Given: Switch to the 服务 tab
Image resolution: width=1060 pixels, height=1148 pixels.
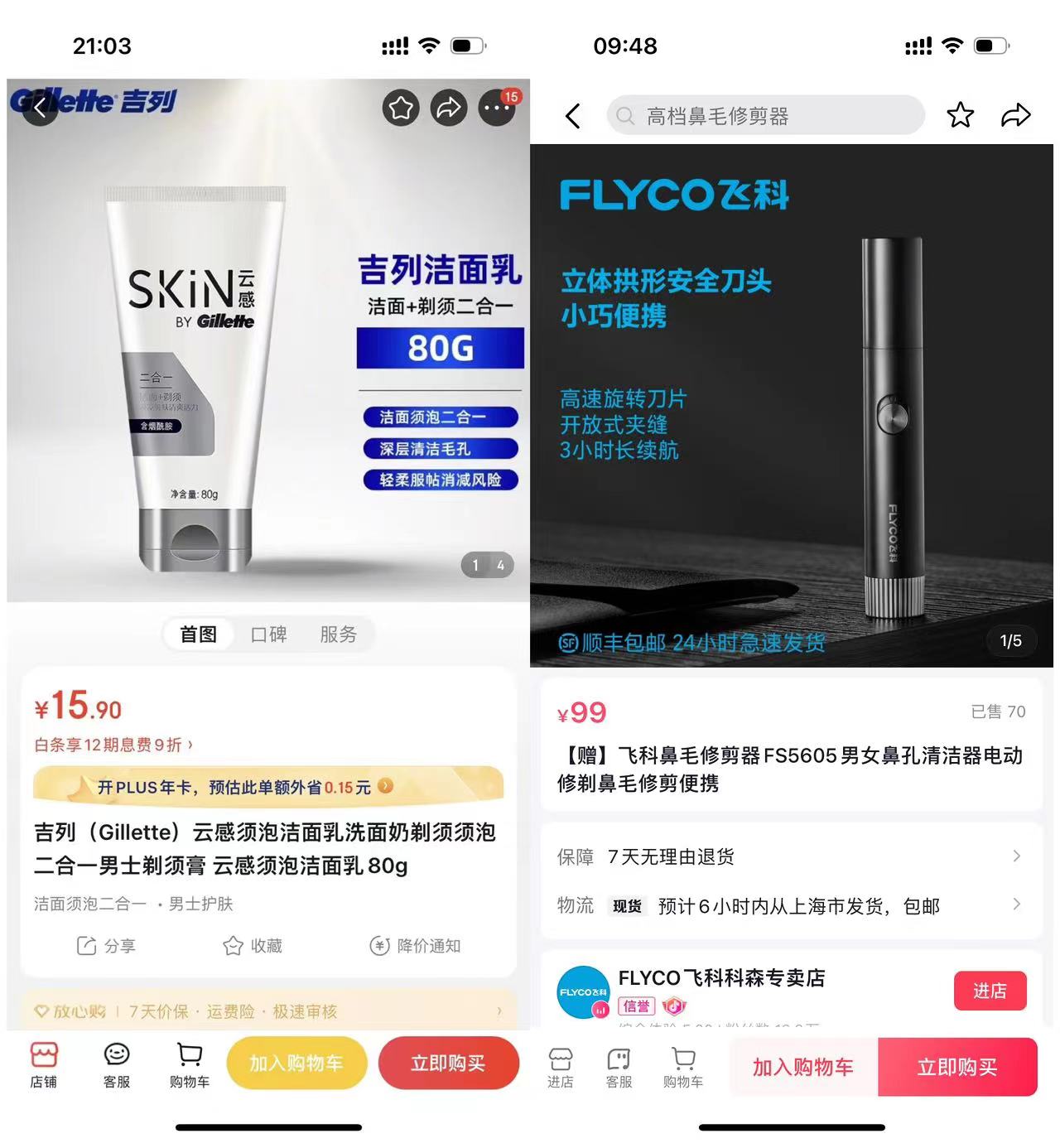Looking at the screenshot, I should (x=338, y=634).
